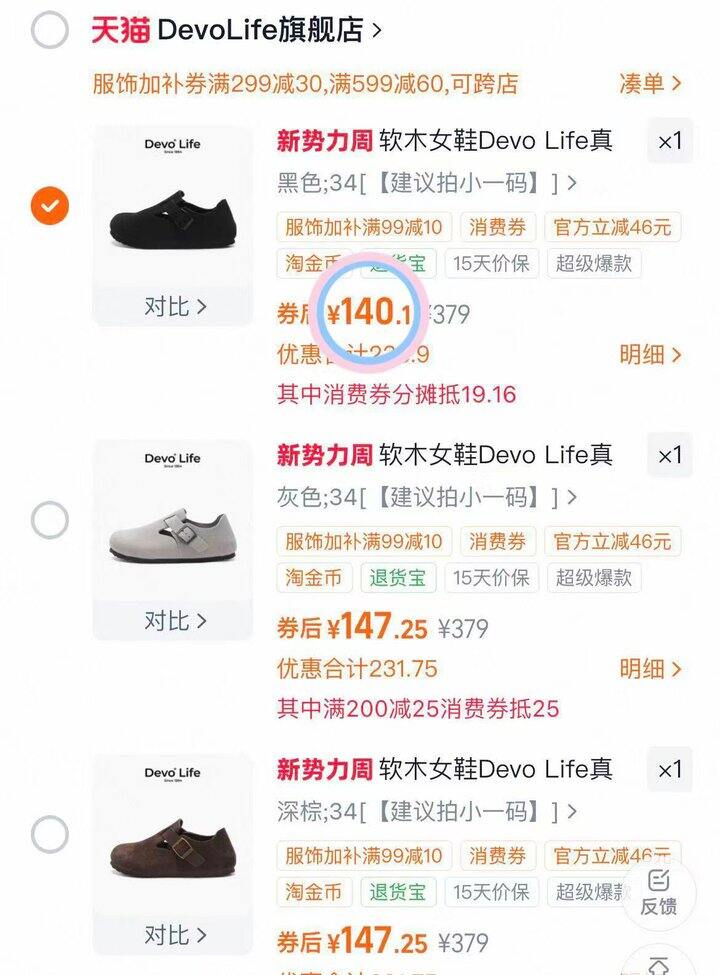Tap 凑单 to add items for coupon
The height and width of the screenshot is (975, 720).
[x=650, y=84]
